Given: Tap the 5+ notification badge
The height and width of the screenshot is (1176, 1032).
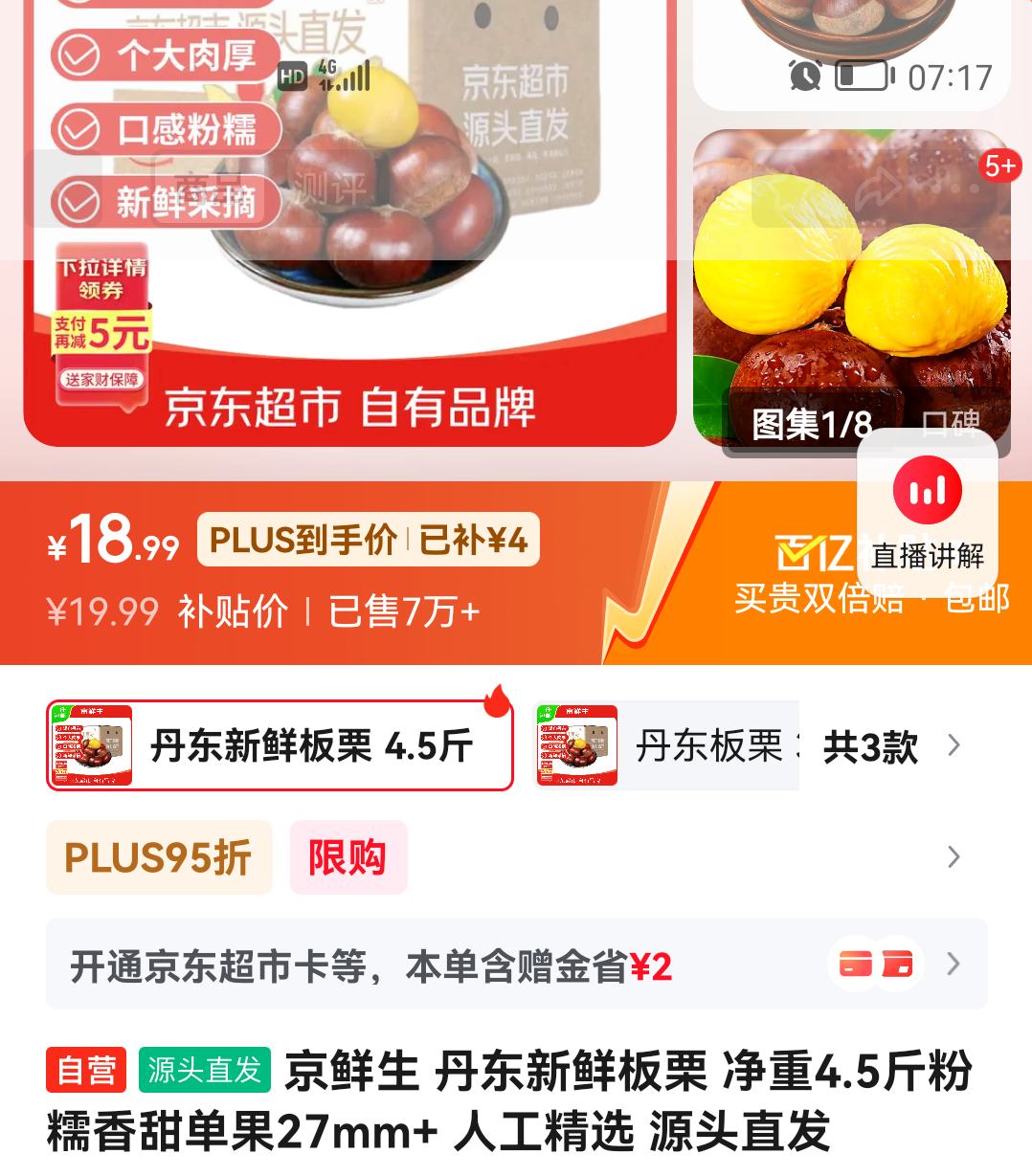Looking at the screenshot, I should point(1002,165).
